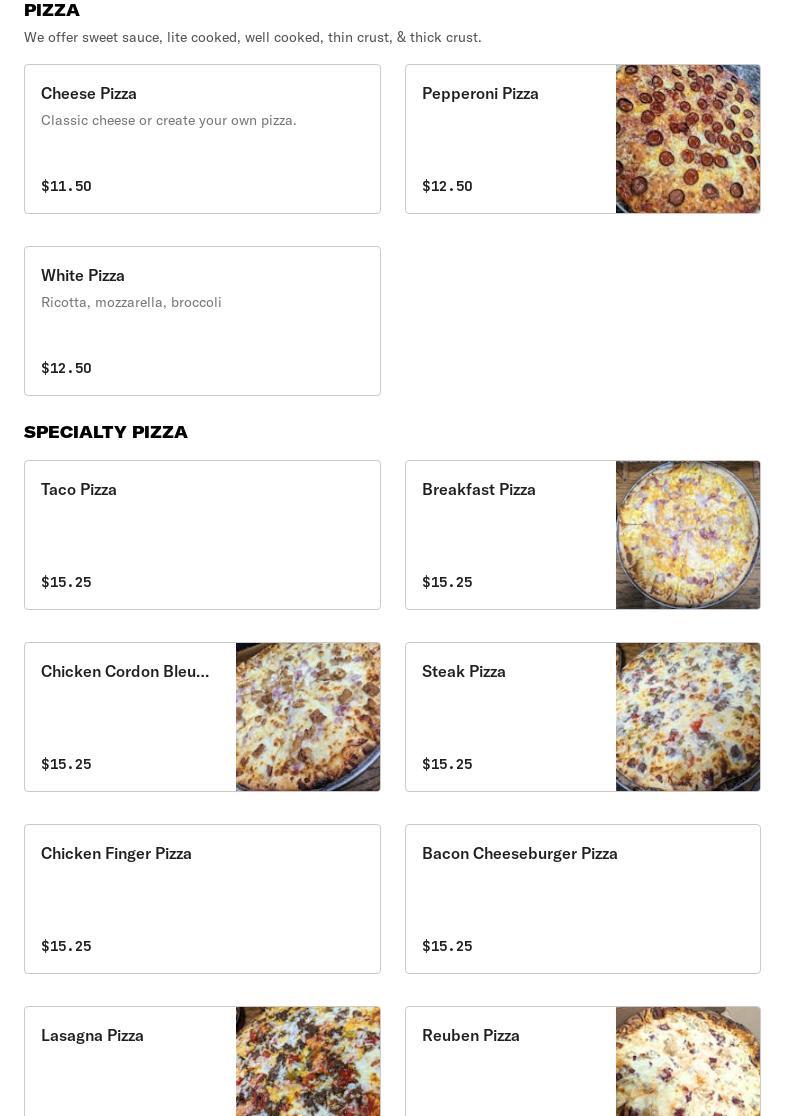Open Bacon Cheeseburger Pizza details
785x1116 pixels.
coord(582,899)
